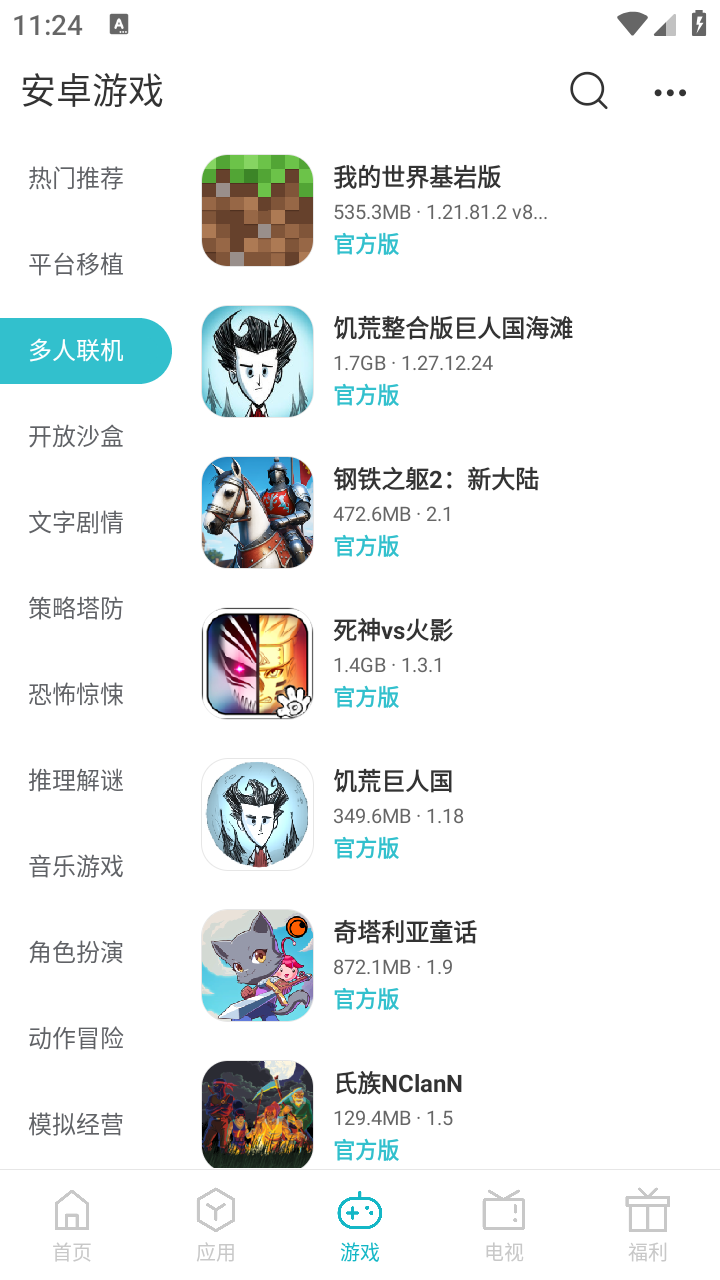The width and height of the screenshot is (720, 1280).
Task: Open 官方版 link for 饥荒巨人国
Action: 366,848
